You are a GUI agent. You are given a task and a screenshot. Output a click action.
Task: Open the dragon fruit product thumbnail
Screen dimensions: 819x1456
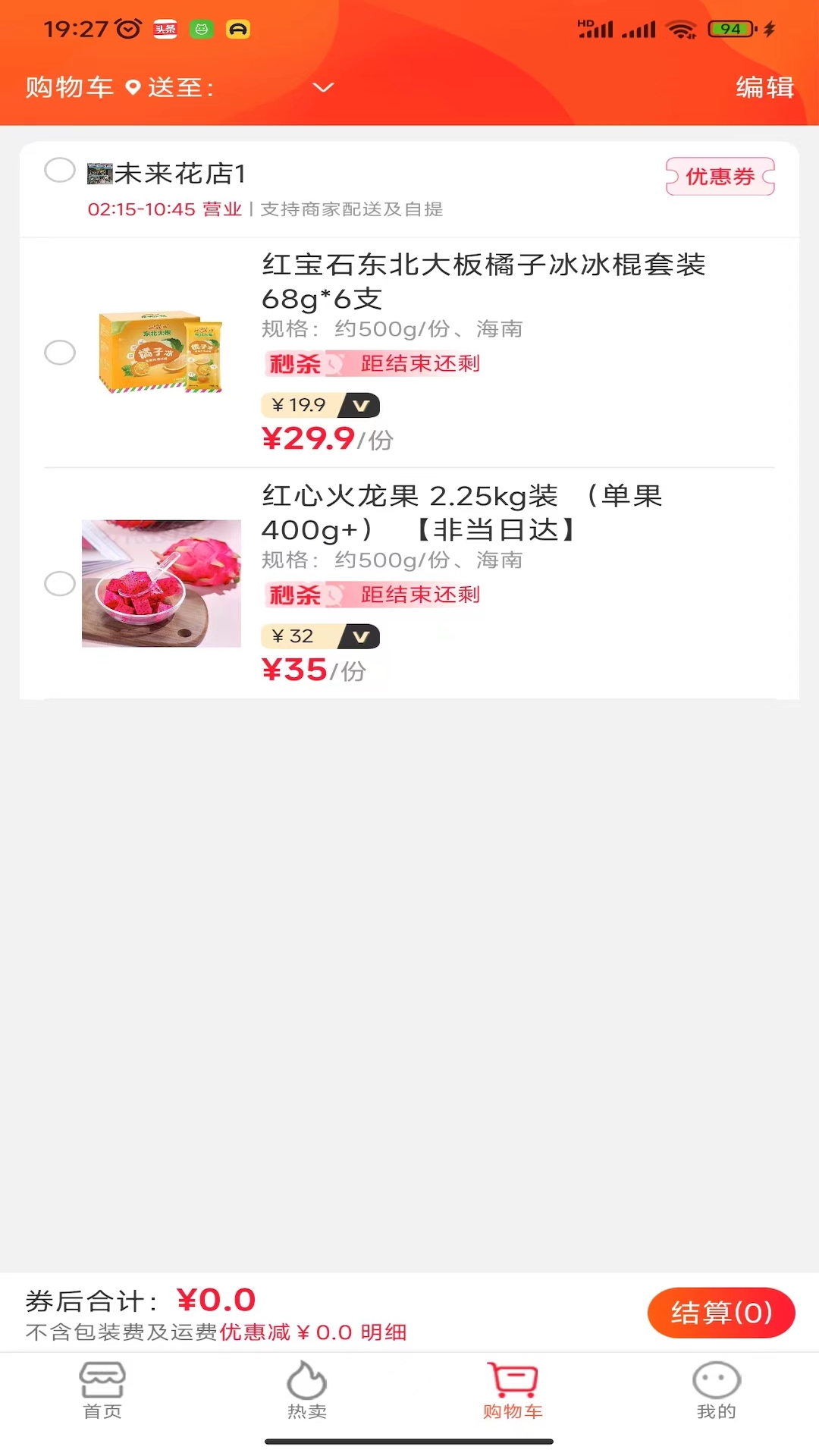pyautogui.click(x=161, y=584)
